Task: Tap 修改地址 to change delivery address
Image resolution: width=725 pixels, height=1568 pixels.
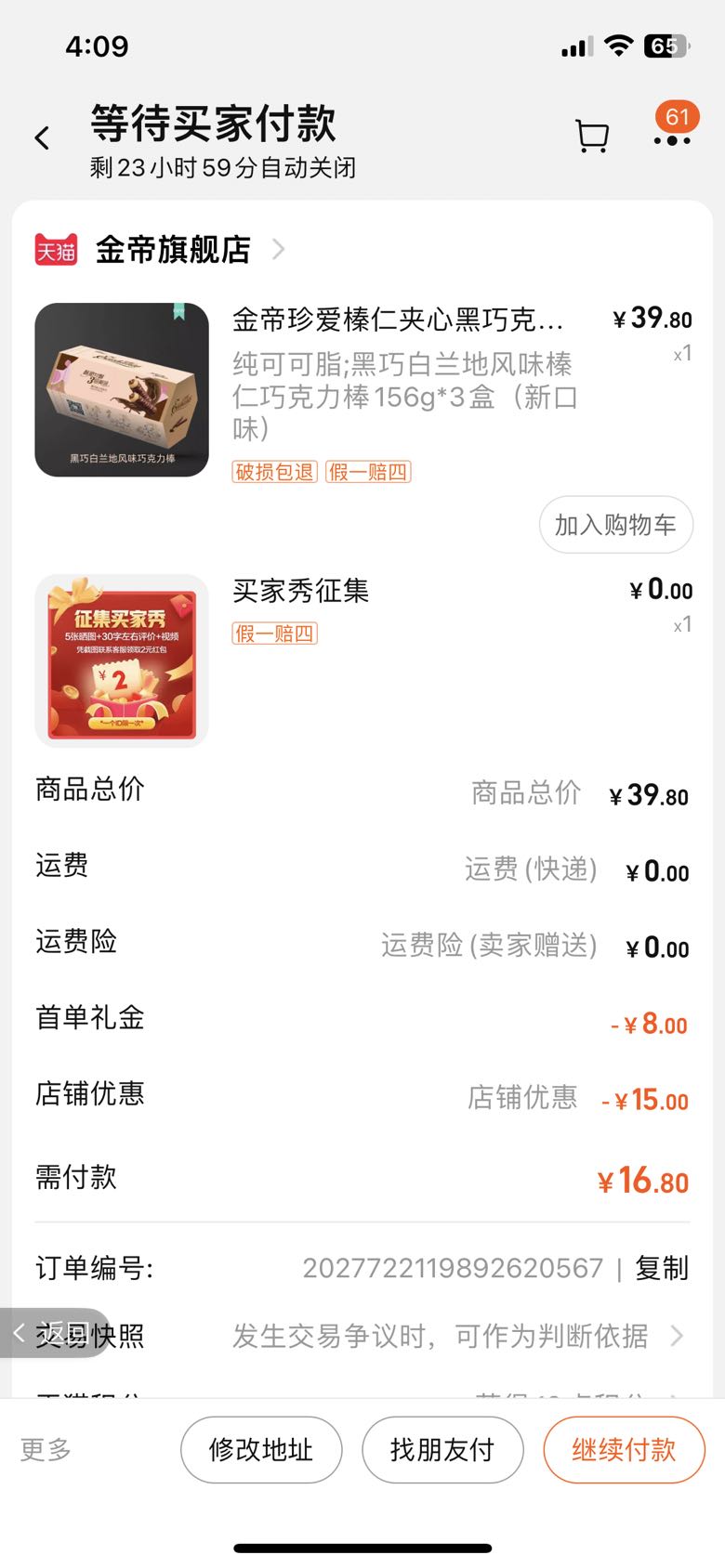Action: (261, 1449)
